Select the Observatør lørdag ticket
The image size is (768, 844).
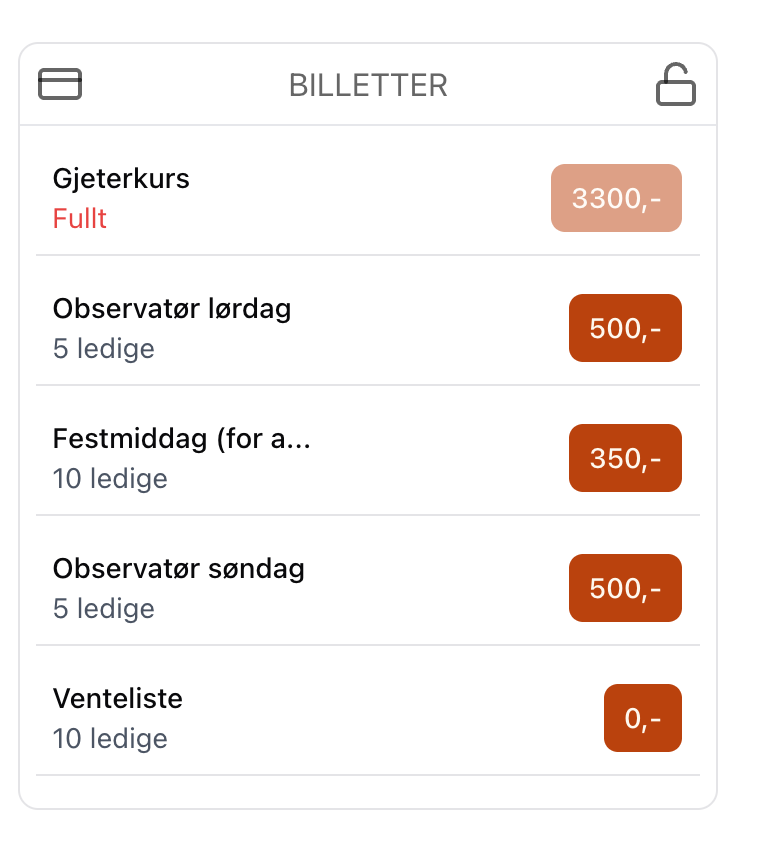172,309
